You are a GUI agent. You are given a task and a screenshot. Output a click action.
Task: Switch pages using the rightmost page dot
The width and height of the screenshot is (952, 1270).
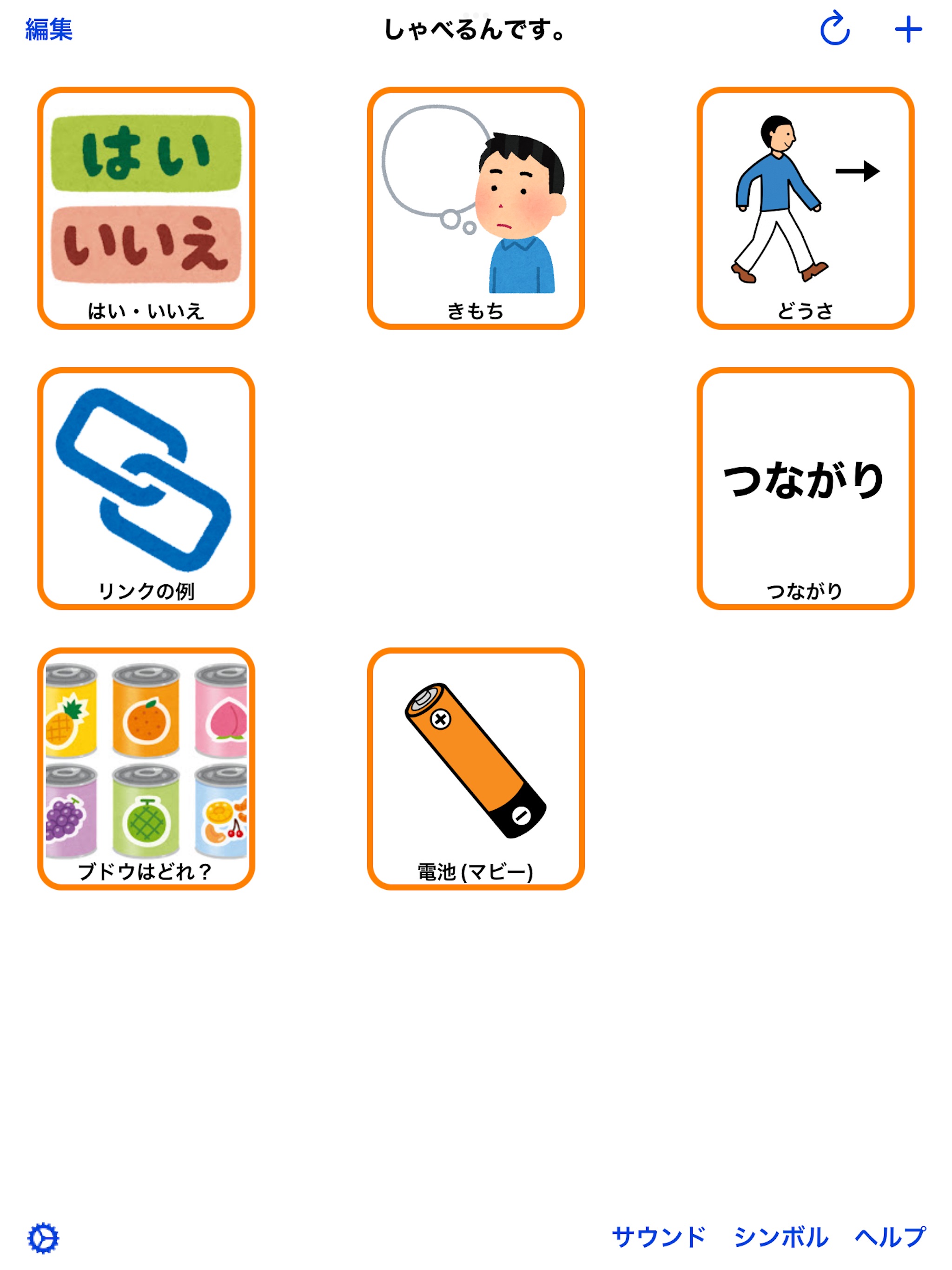point(486,14)
